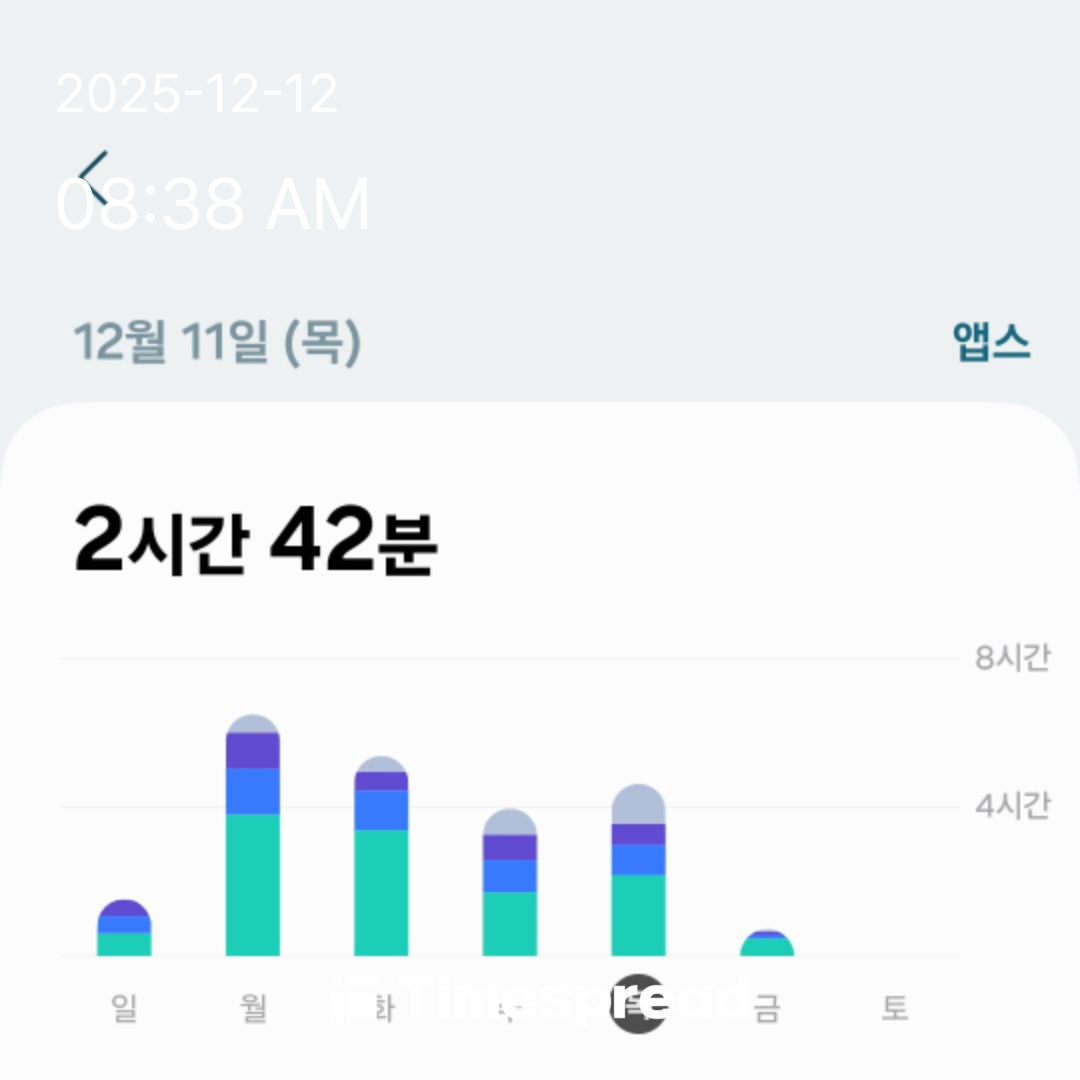Select the 금 (Friday) usage bar

point(767,944)
